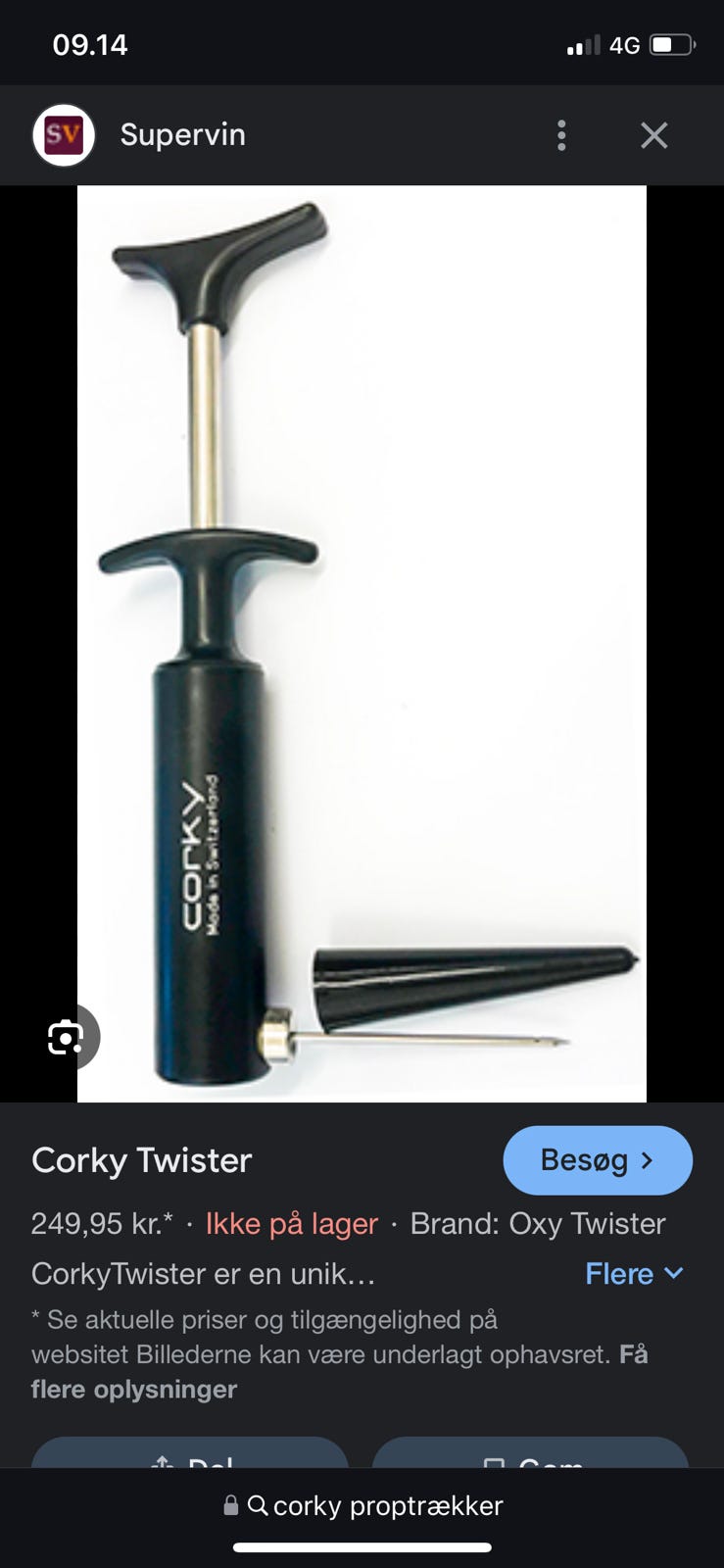Open the three-dot overflow menu
The height and width of the screenshot is (1568, 724).
pyautogui.click(x=561, y=135)
